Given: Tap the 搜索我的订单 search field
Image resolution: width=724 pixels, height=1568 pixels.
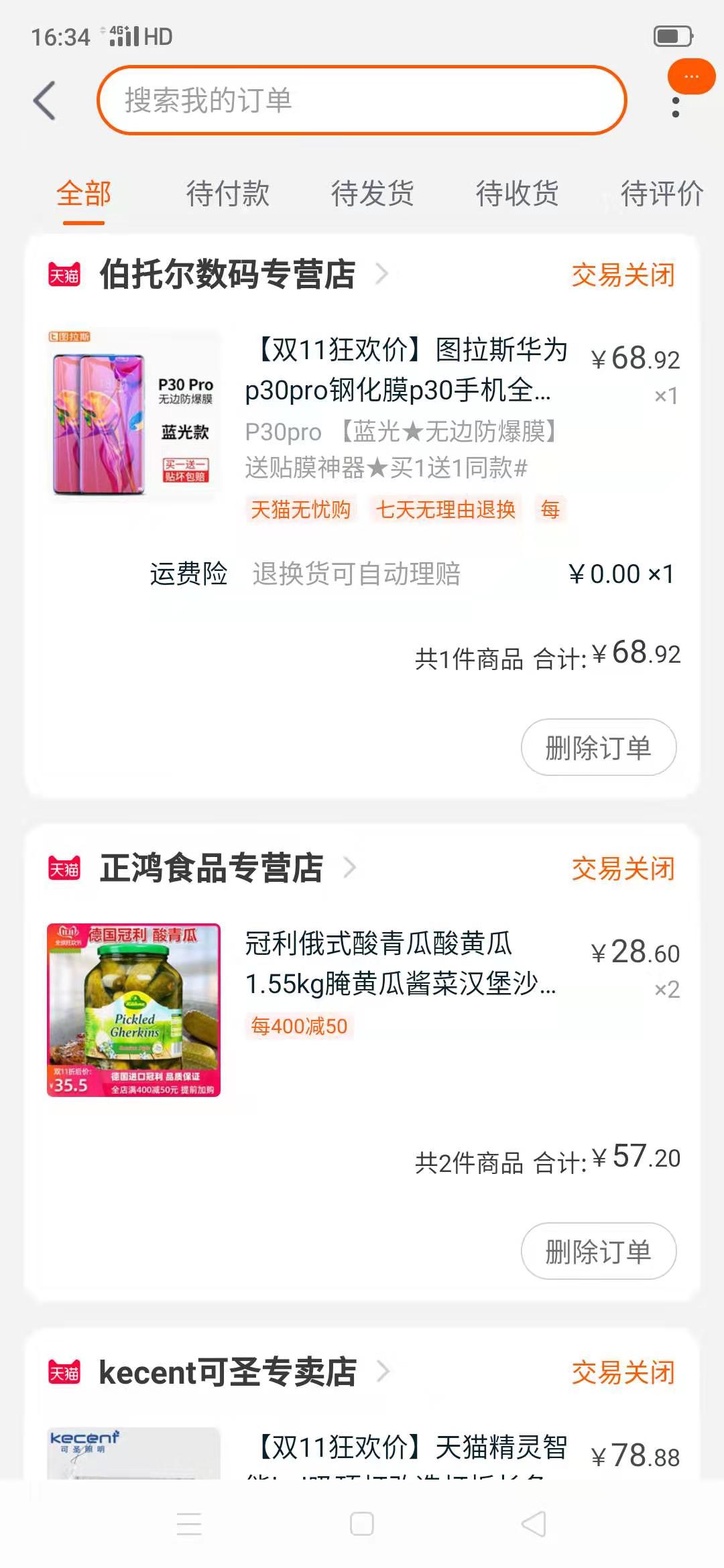Looking at the screenshot, I should (x=362, y=100).
